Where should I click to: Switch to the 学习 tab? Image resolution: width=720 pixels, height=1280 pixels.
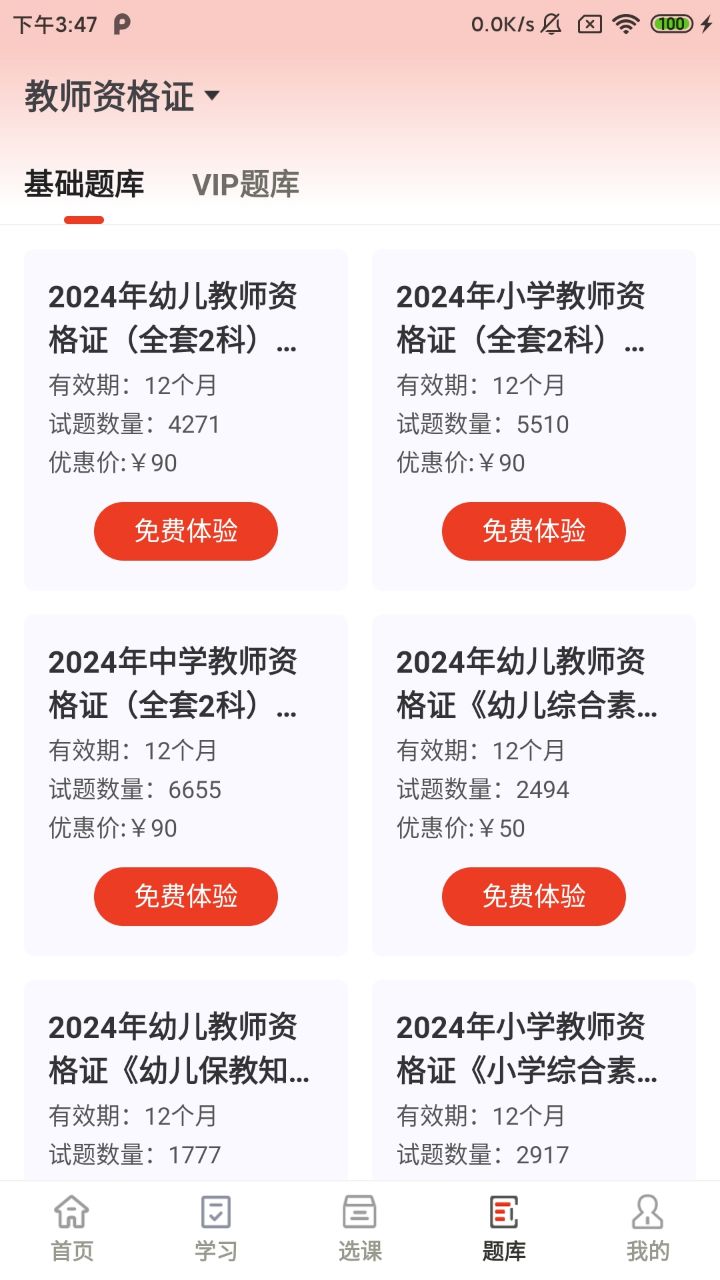[x=216, y=1228]
